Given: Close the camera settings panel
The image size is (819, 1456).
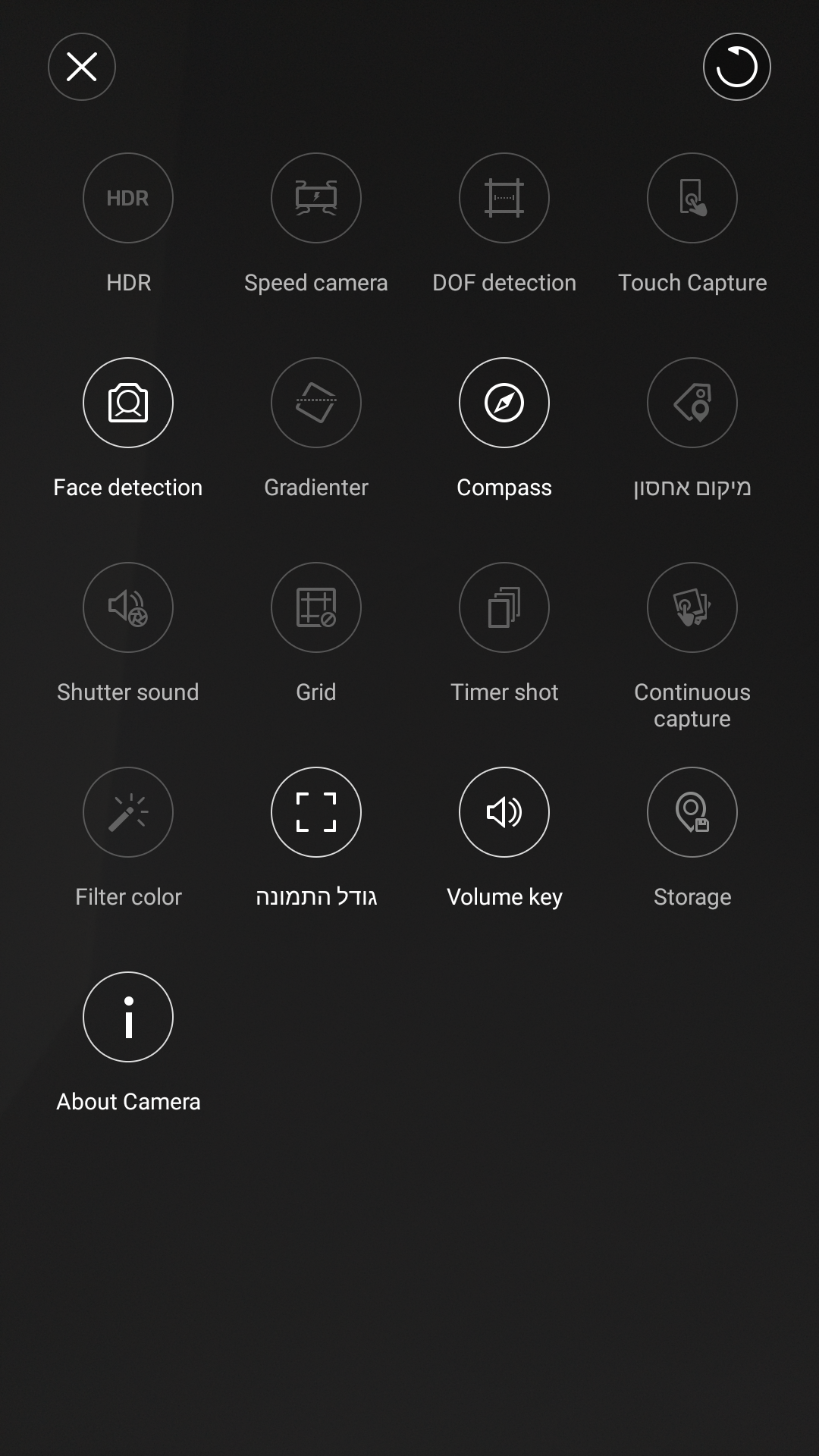Looking at the screenshot, I should 82,67.
